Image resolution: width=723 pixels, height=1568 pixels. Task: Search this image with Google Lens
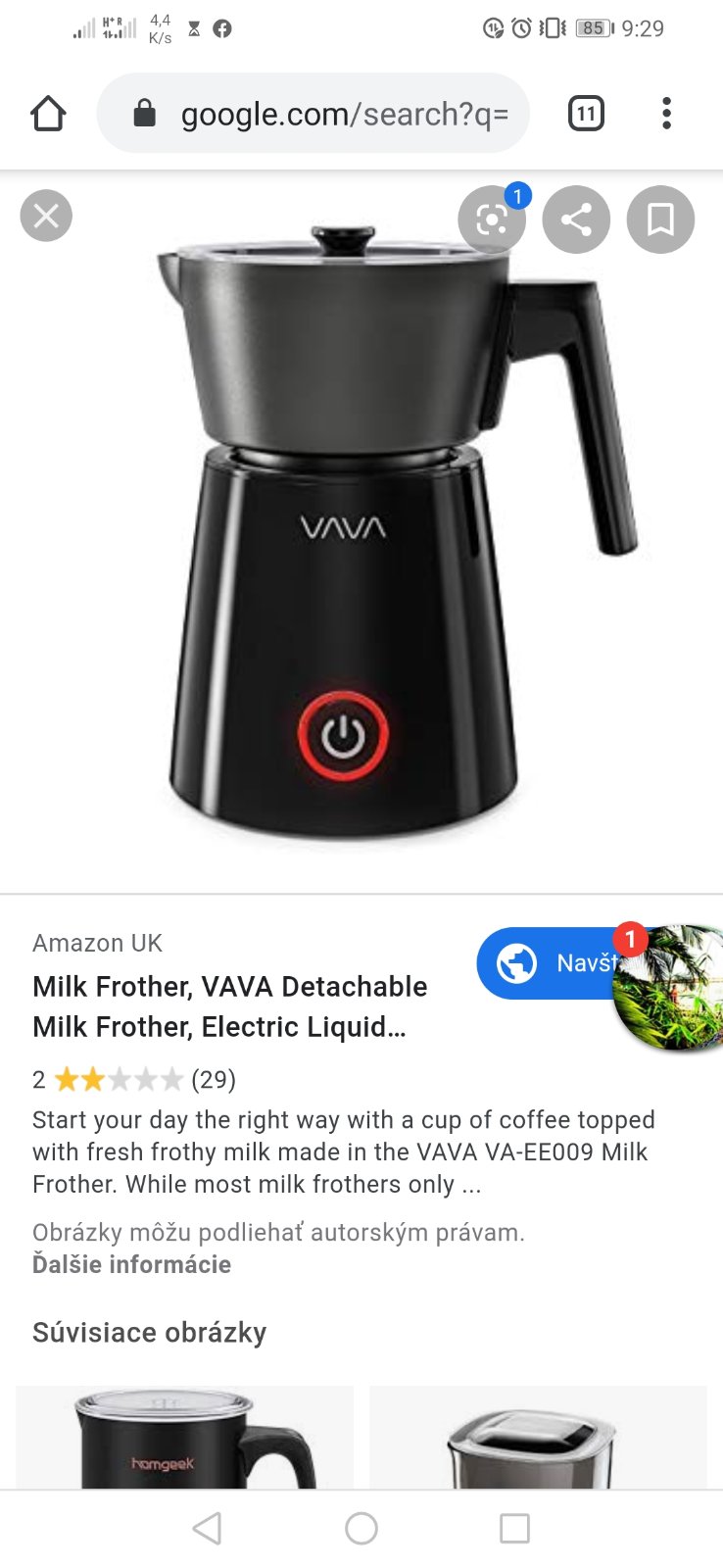pos(491,220)
